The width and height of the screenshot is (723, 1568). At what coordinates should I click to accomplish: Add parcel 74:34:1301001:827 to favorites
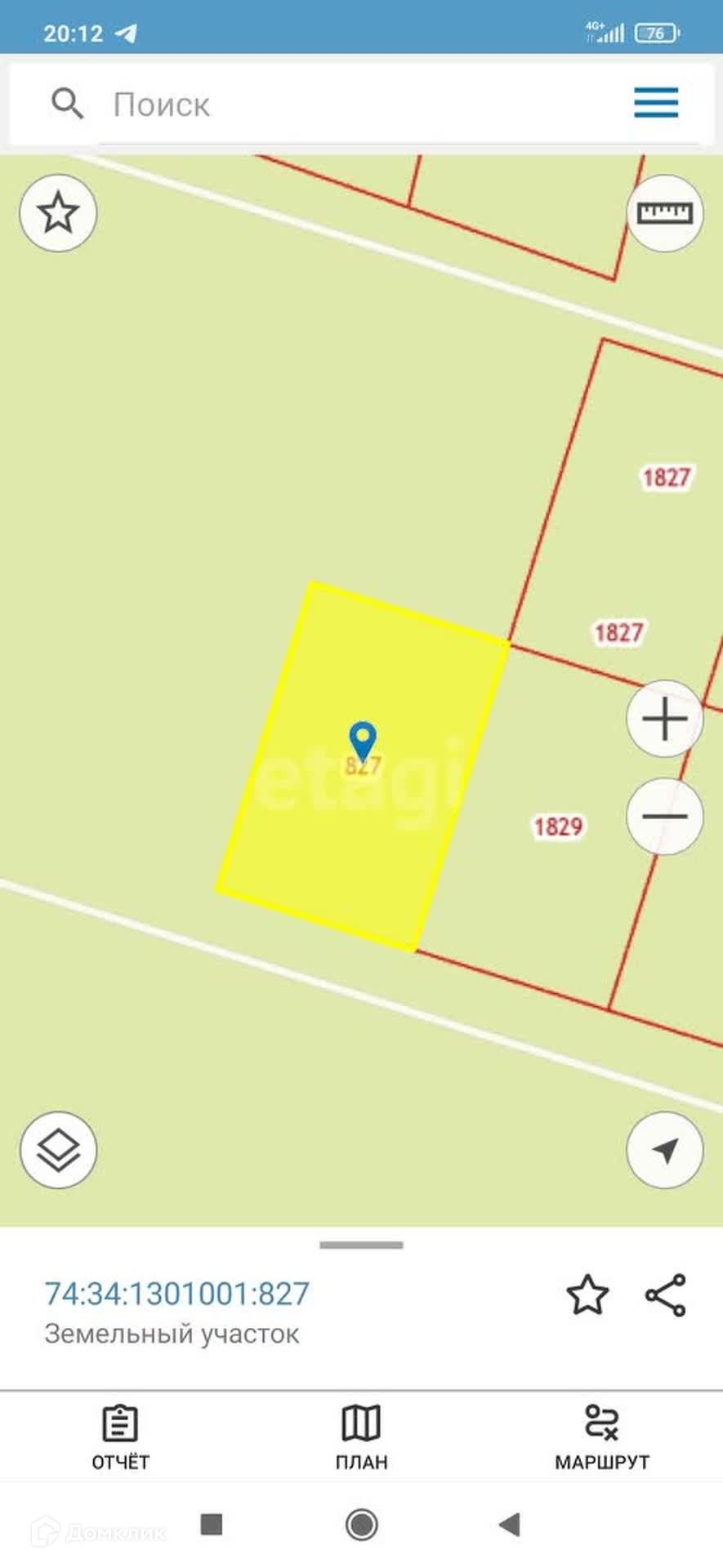coord(587,1295)
